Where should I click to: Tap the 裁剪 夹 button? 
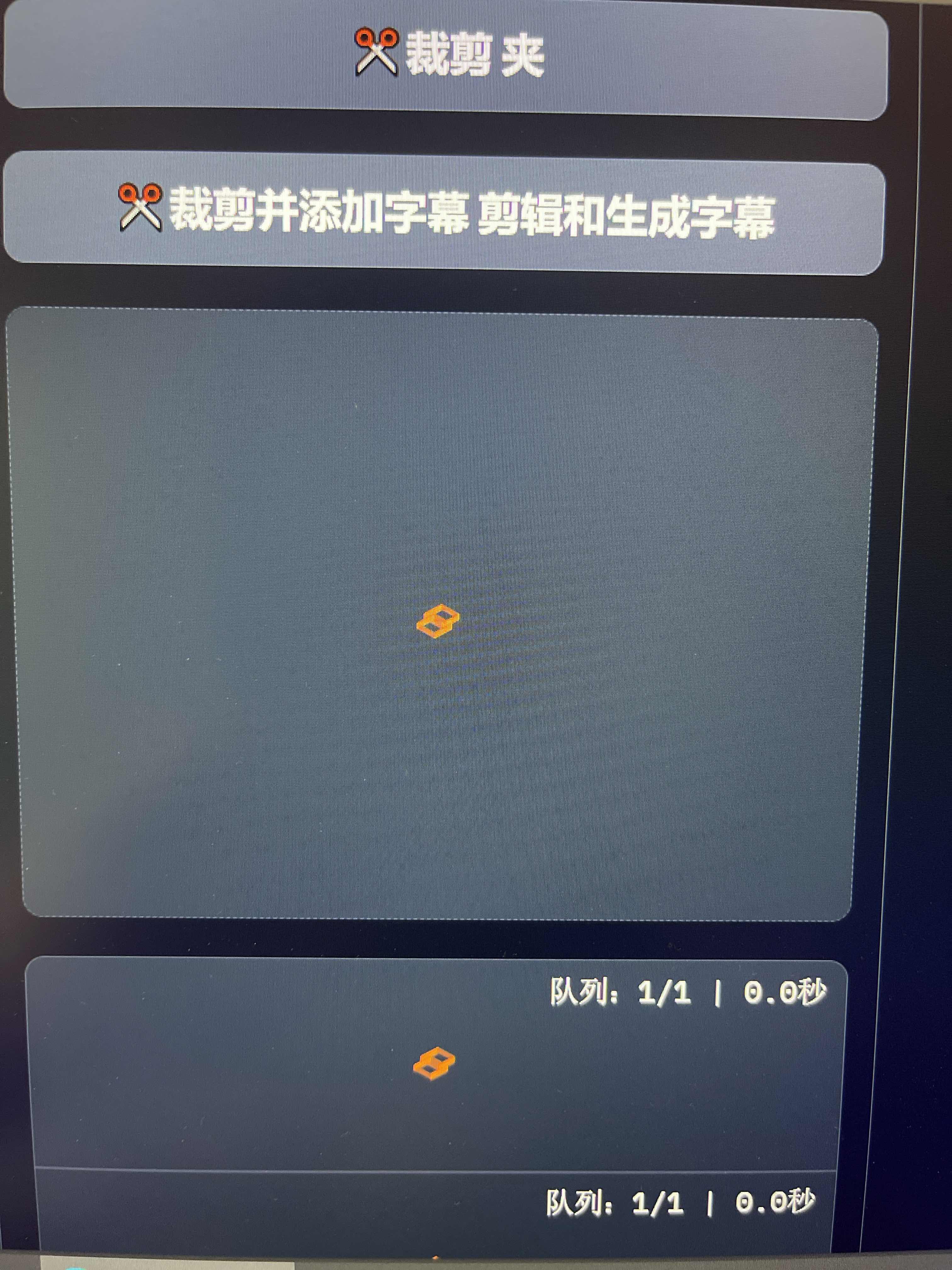pyautogui.click(x=446, y=57)
